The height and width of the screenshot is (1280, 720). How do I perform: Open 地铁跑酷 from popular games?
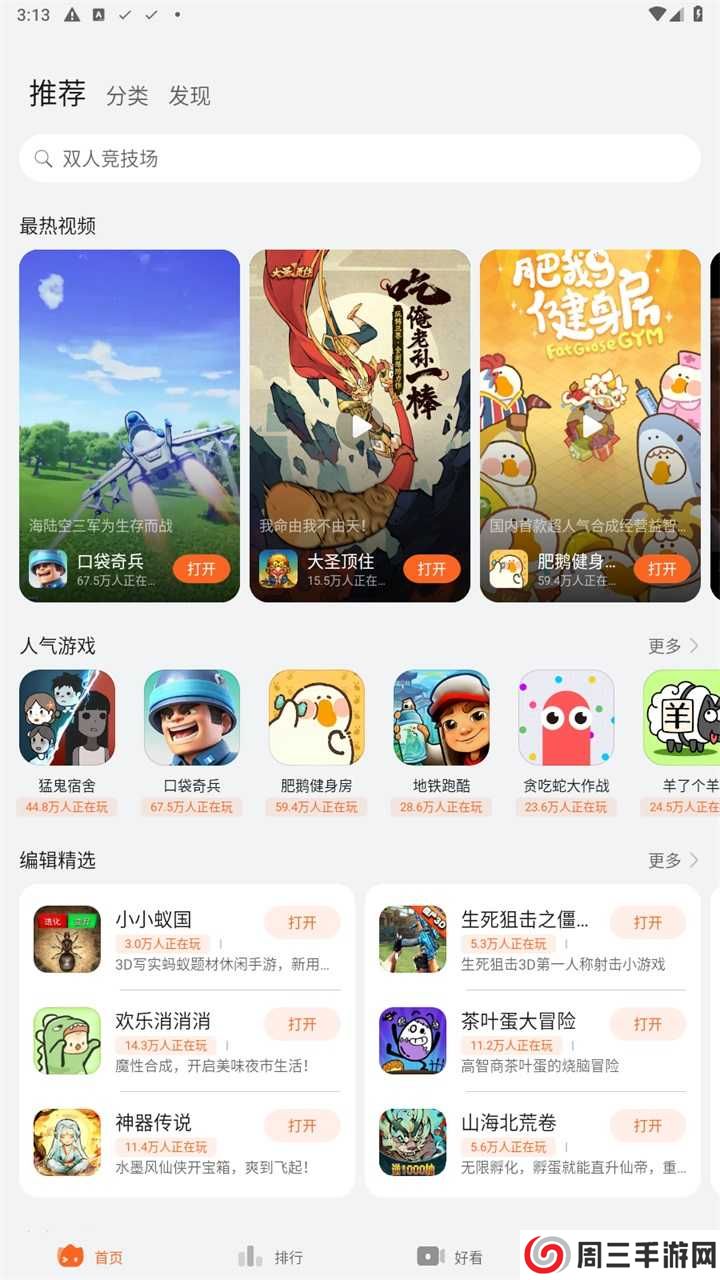[x=441, y=716]
